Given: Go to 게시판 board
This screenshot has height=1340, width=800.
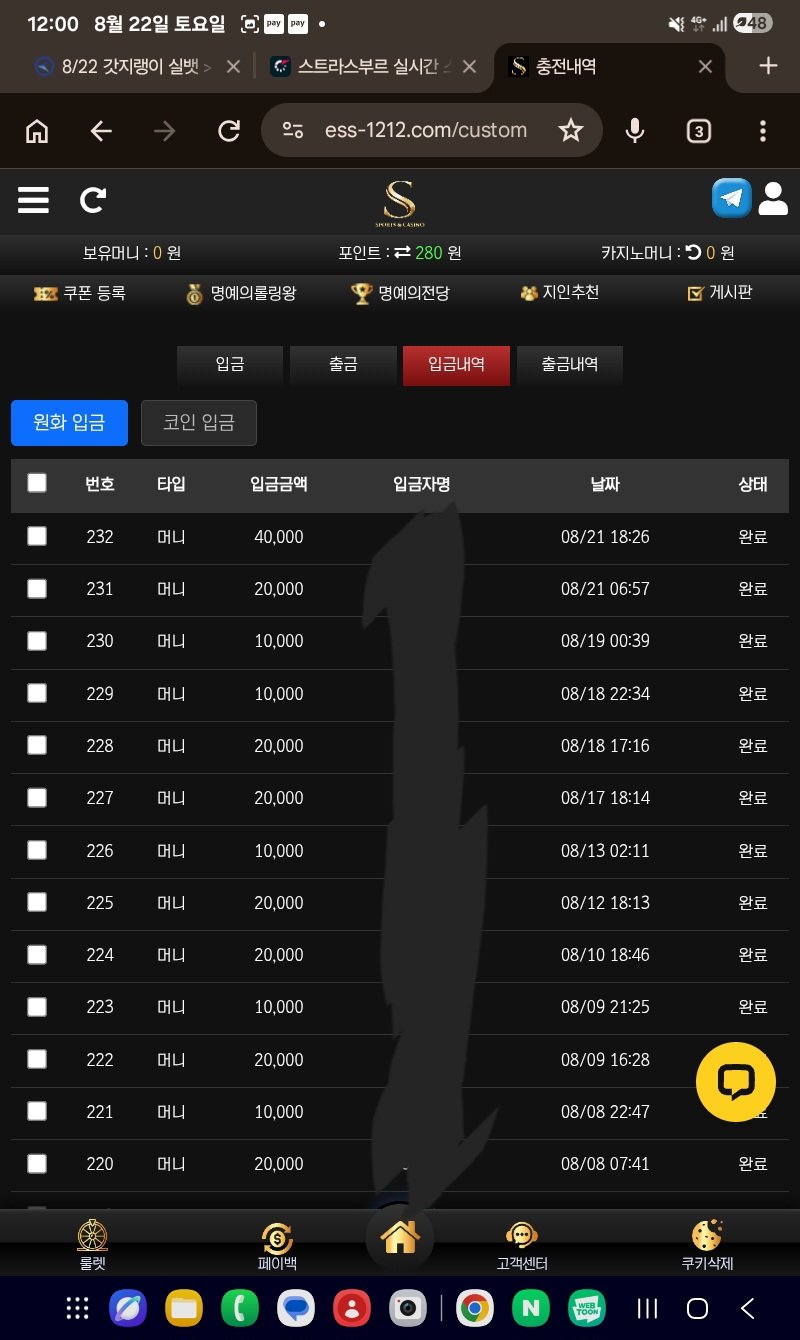Looking at the screenshot, I should click(720, 293).
